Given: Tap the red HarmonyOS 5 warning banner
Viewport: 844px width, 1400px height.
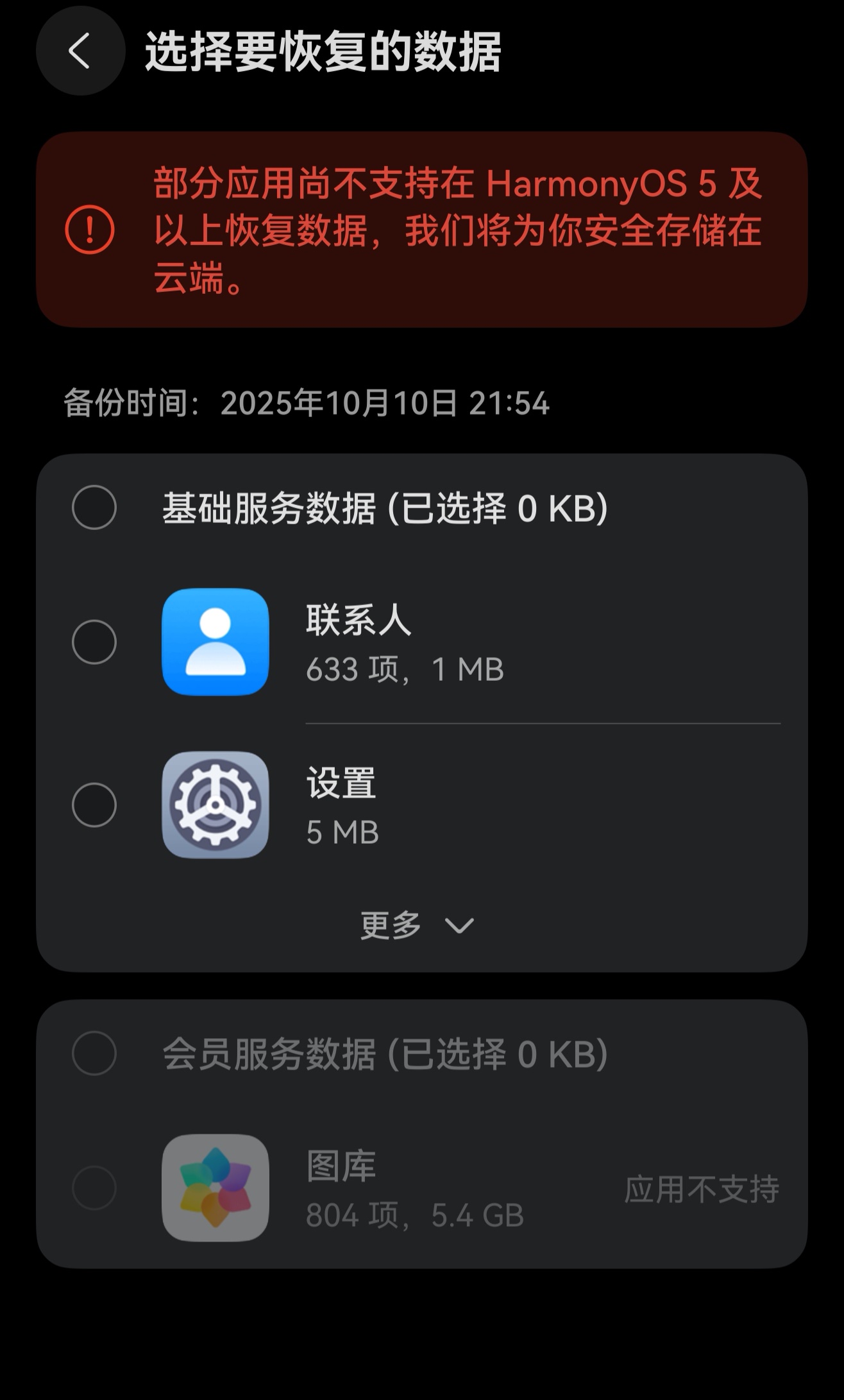Looking at the screenshot, I should coord(422,230).
